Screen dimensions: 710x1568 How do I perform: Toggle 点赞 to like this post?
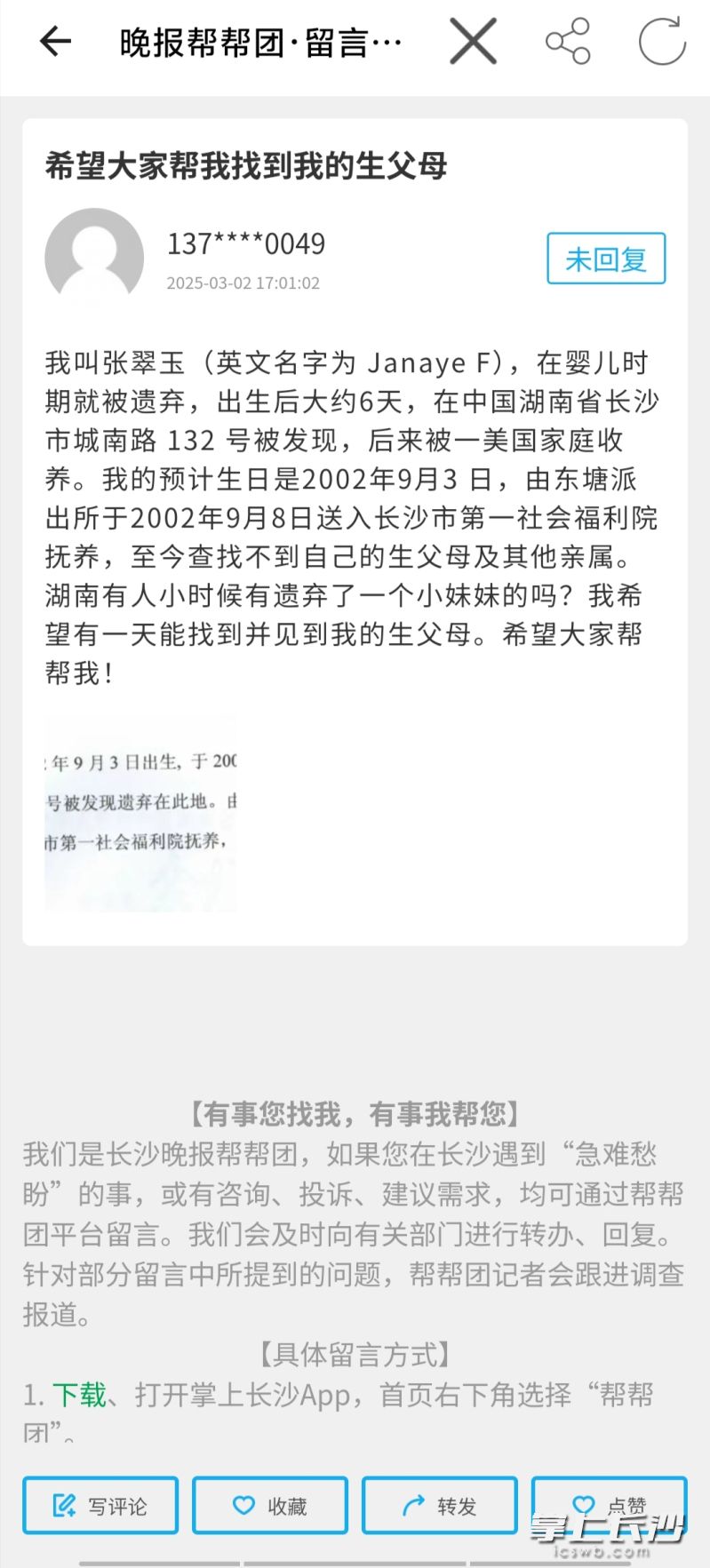(x=609, y=1505)
